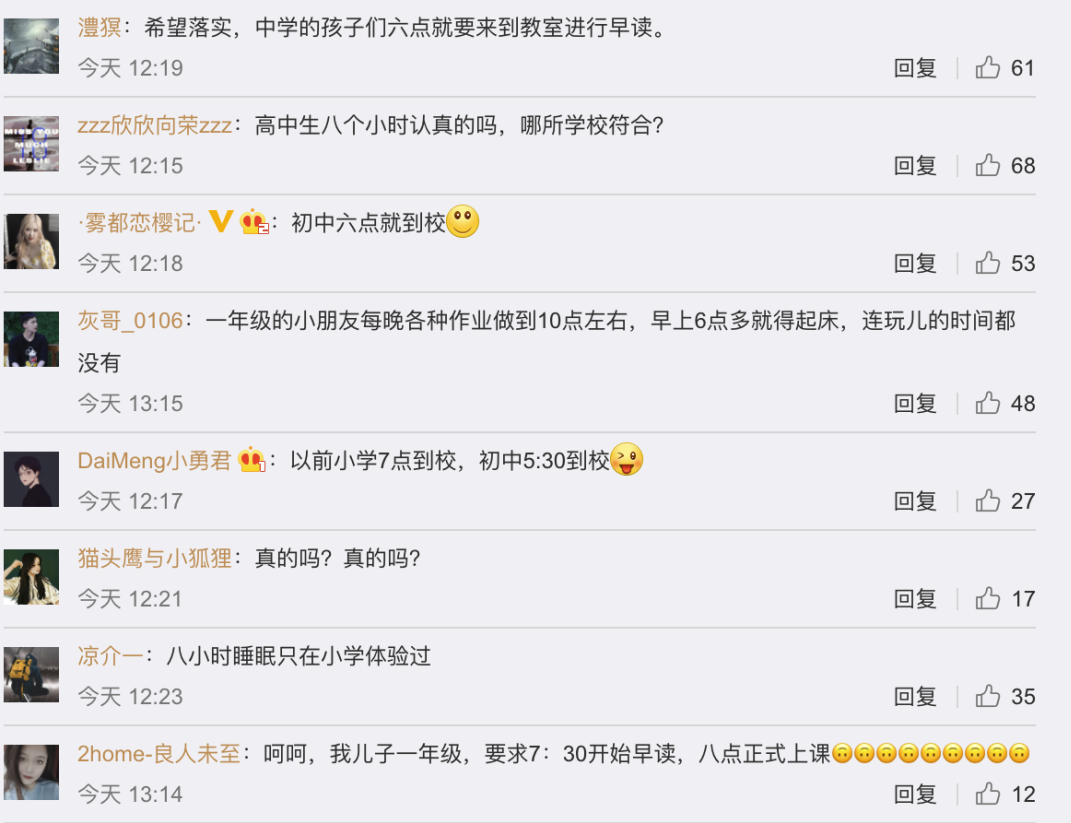Open 猫头鹰与小狐狸 username link
This screenshot has width=1071, height=823.
(x=154, y=558)
